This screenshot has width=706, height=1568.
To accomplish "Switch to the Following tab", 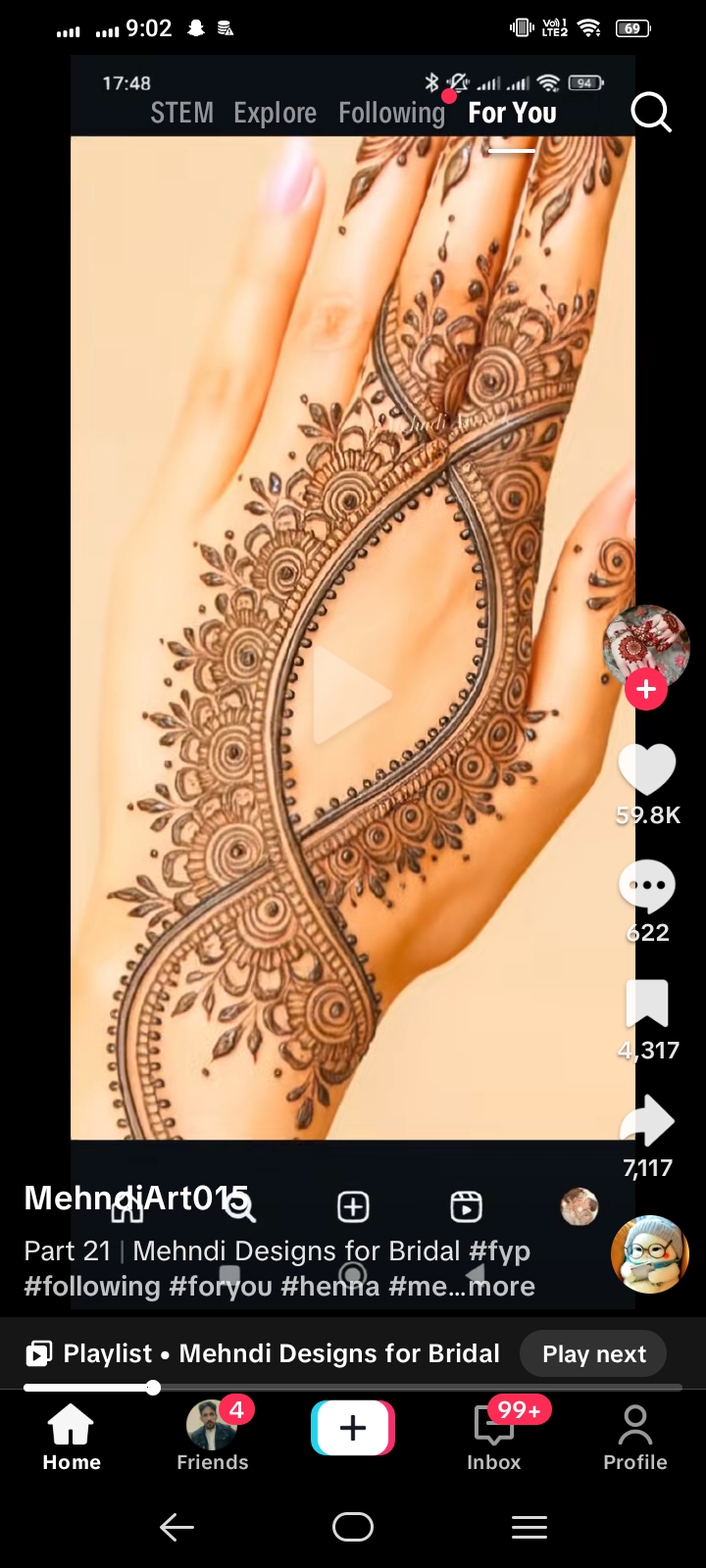I will [391, 113].
